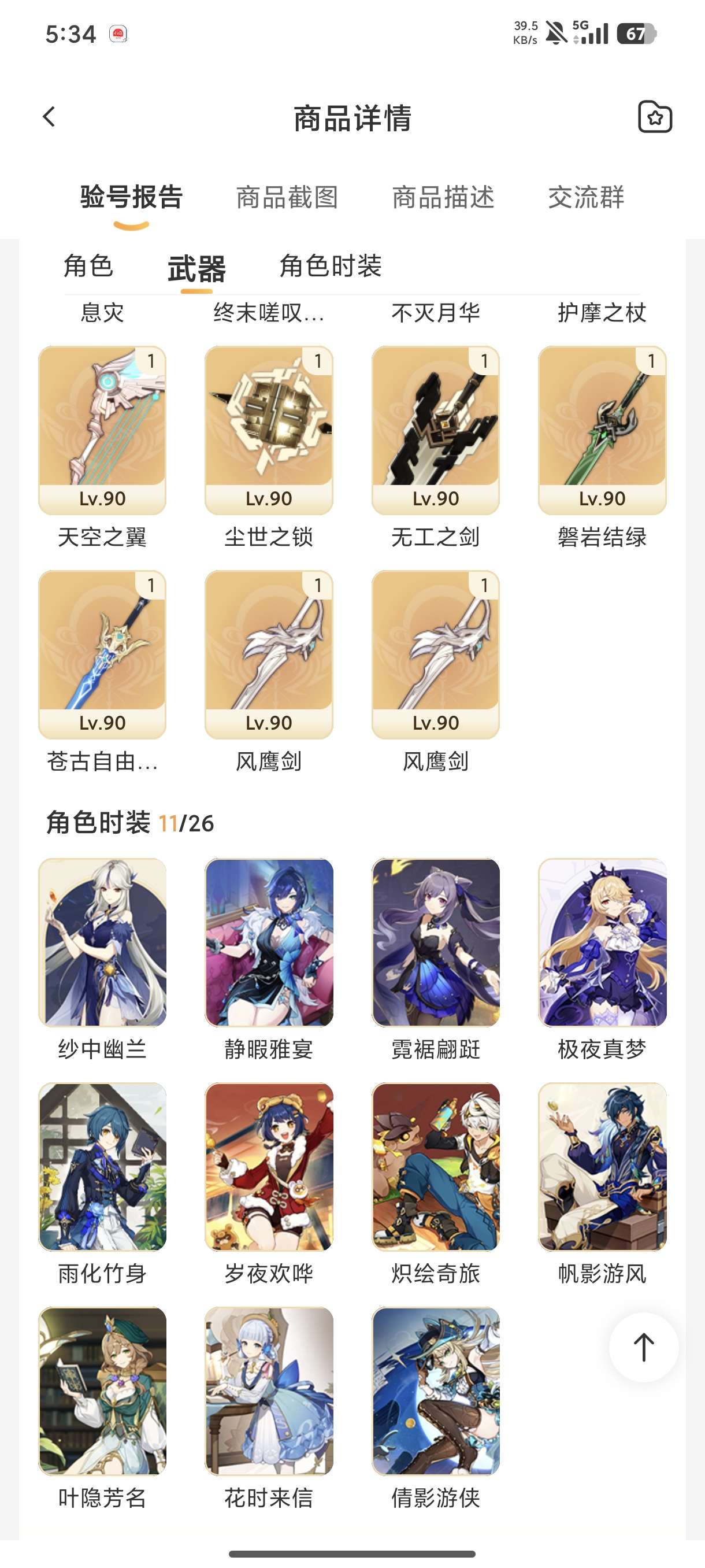Select the 武器 sub-tab
705x1568 pixels.
196,268
